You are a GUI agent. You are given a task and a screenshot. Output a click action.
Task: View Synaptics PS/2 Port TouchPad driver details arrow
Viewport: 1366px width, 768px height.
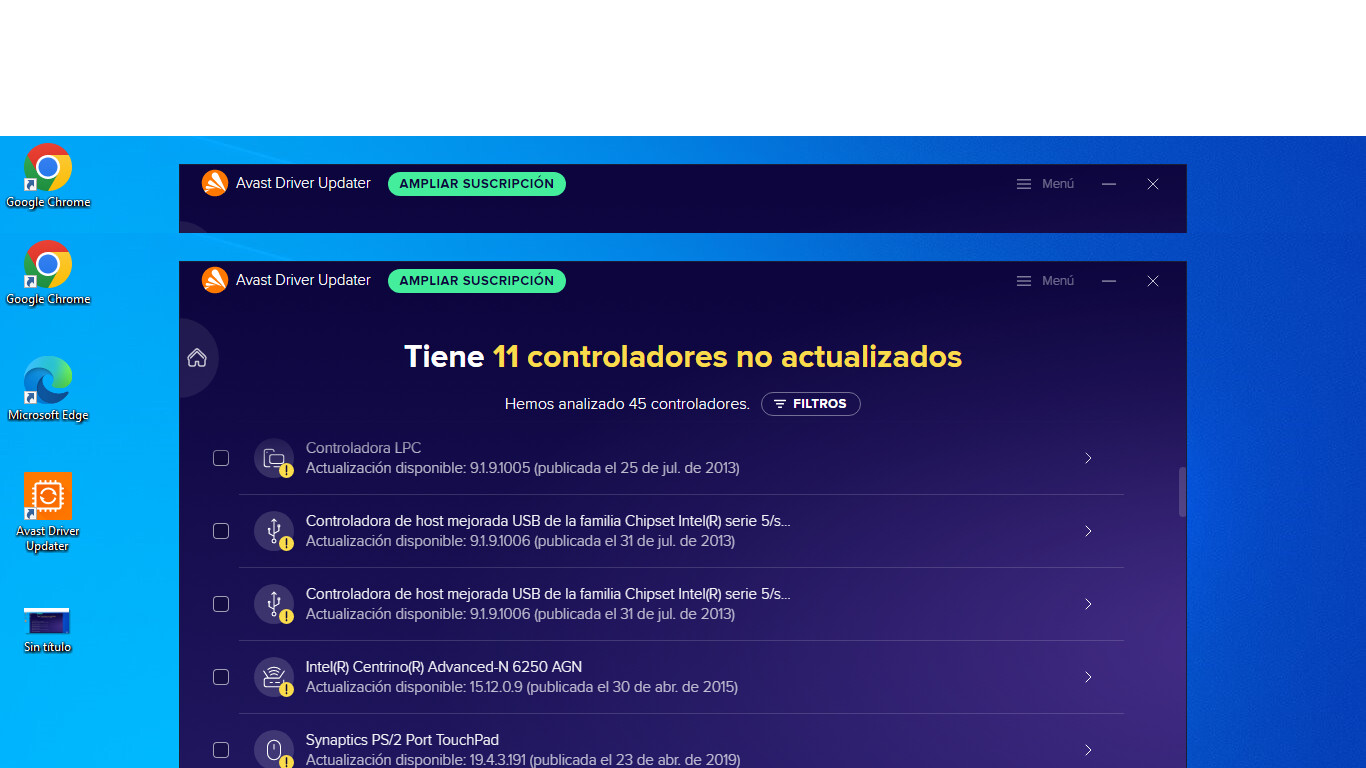pos(1089,750)
